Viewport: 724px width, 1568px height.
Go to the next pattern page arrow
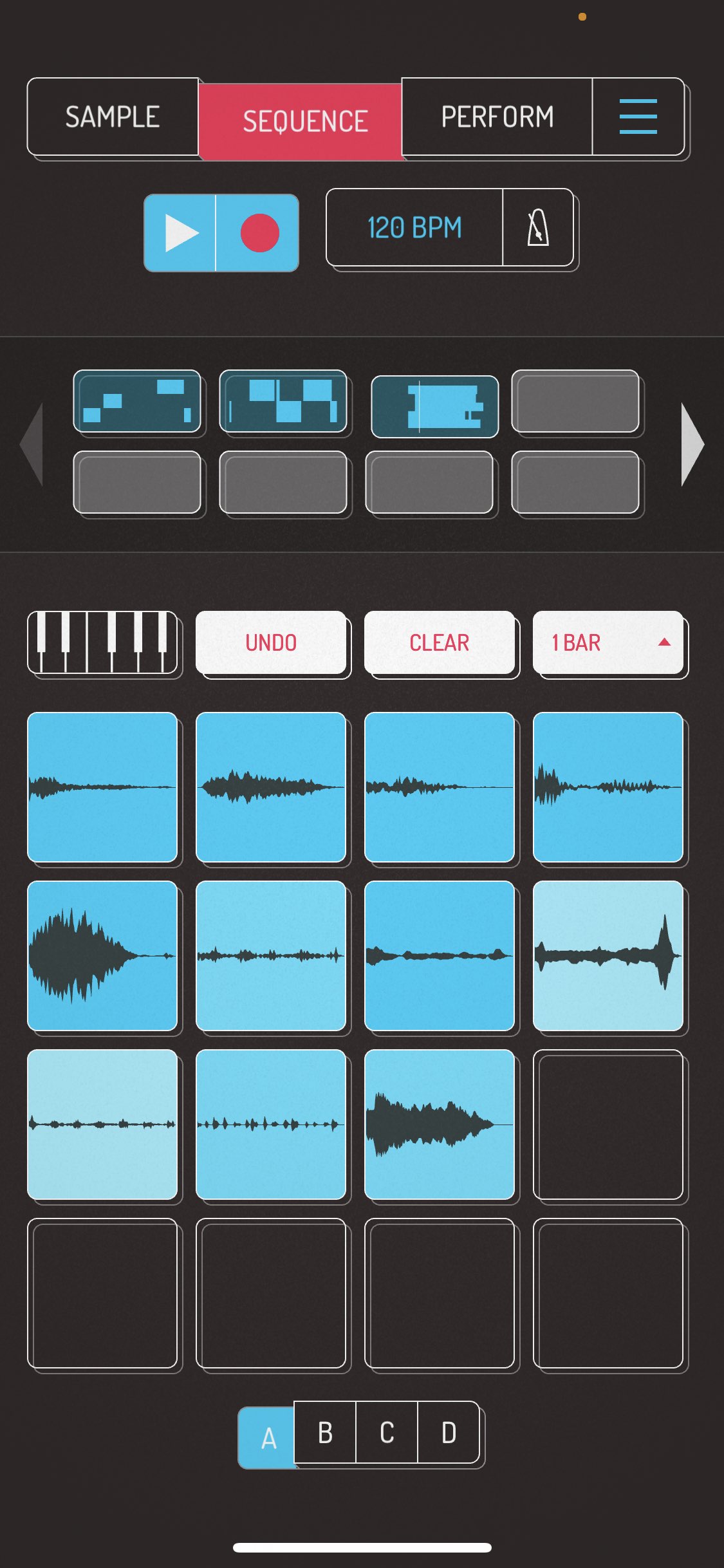(693, 444)
